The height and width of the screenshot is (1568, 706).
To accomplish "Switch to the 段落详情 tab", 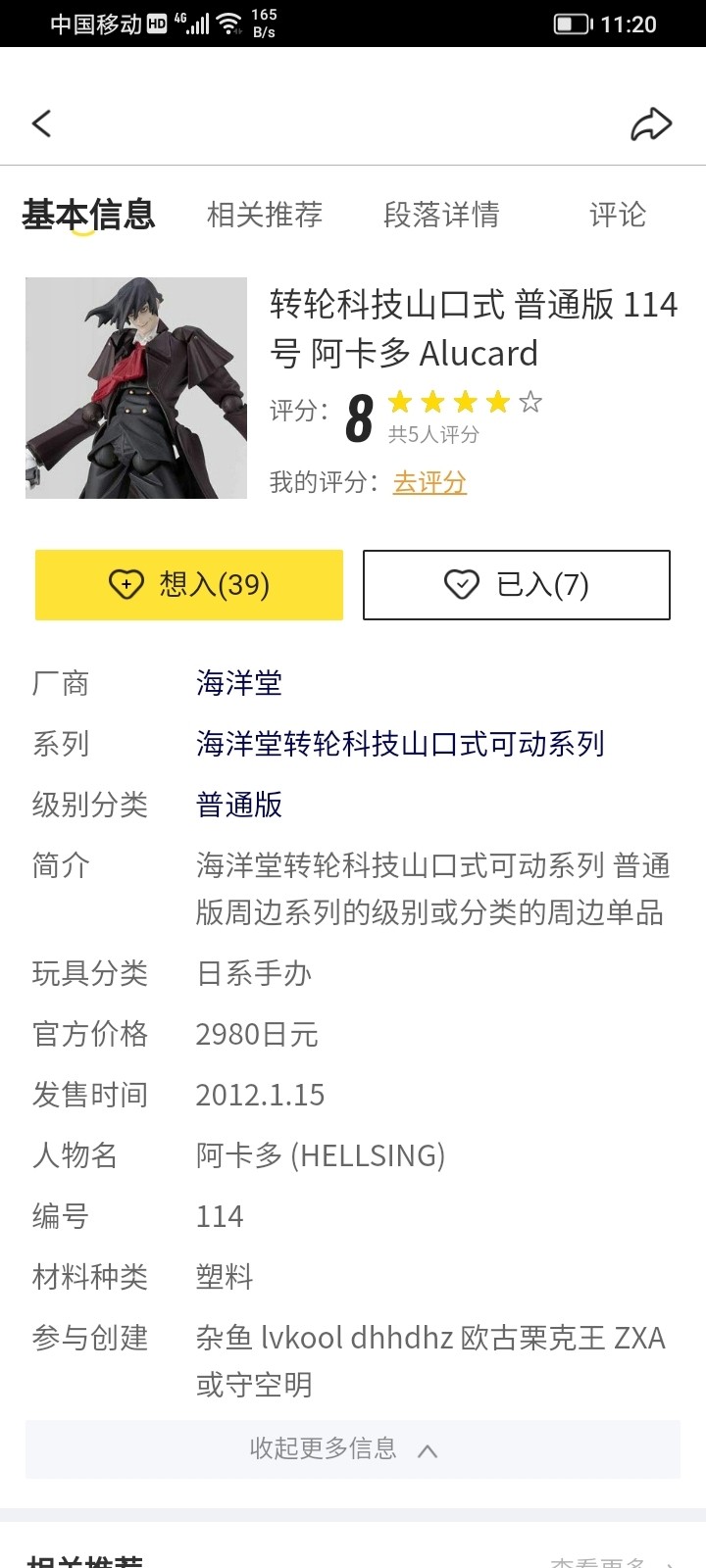I will click(x=441, y=215).
